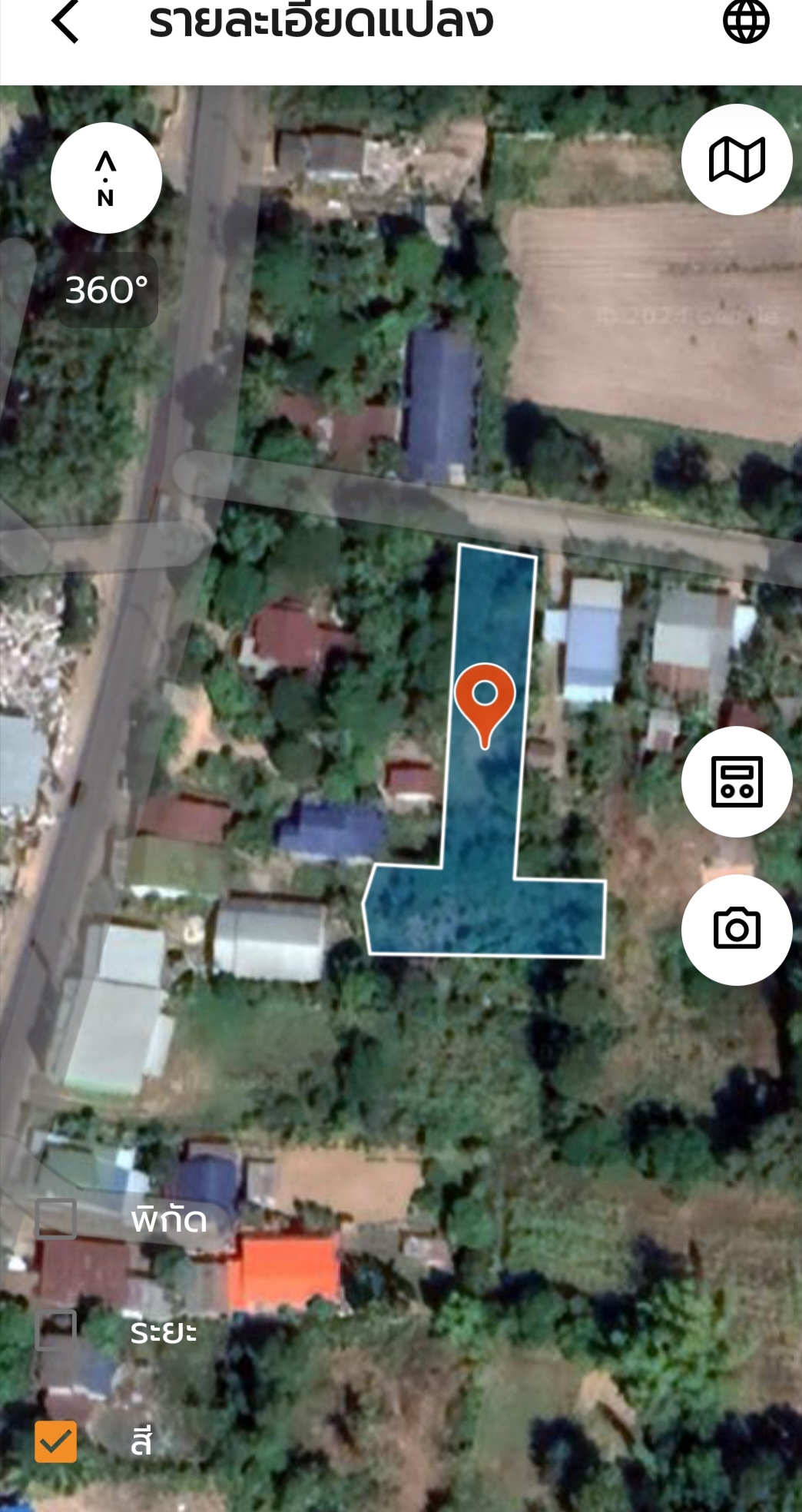Capture a snapshot with camera button

(x=737, y=930)
